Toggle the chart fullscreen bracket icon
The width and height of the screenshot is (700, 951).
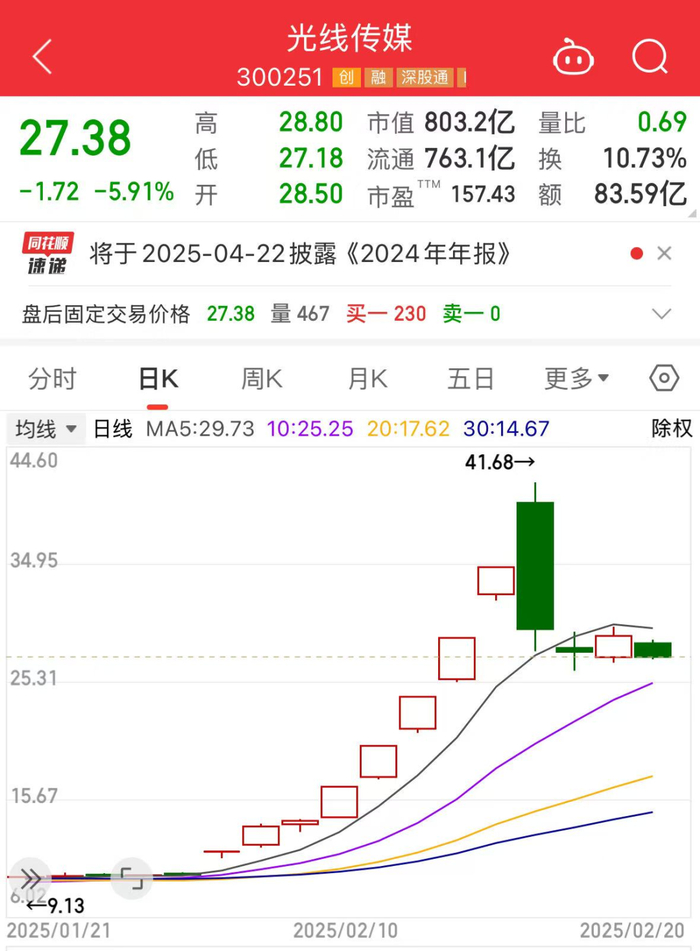tap(131, 879)
